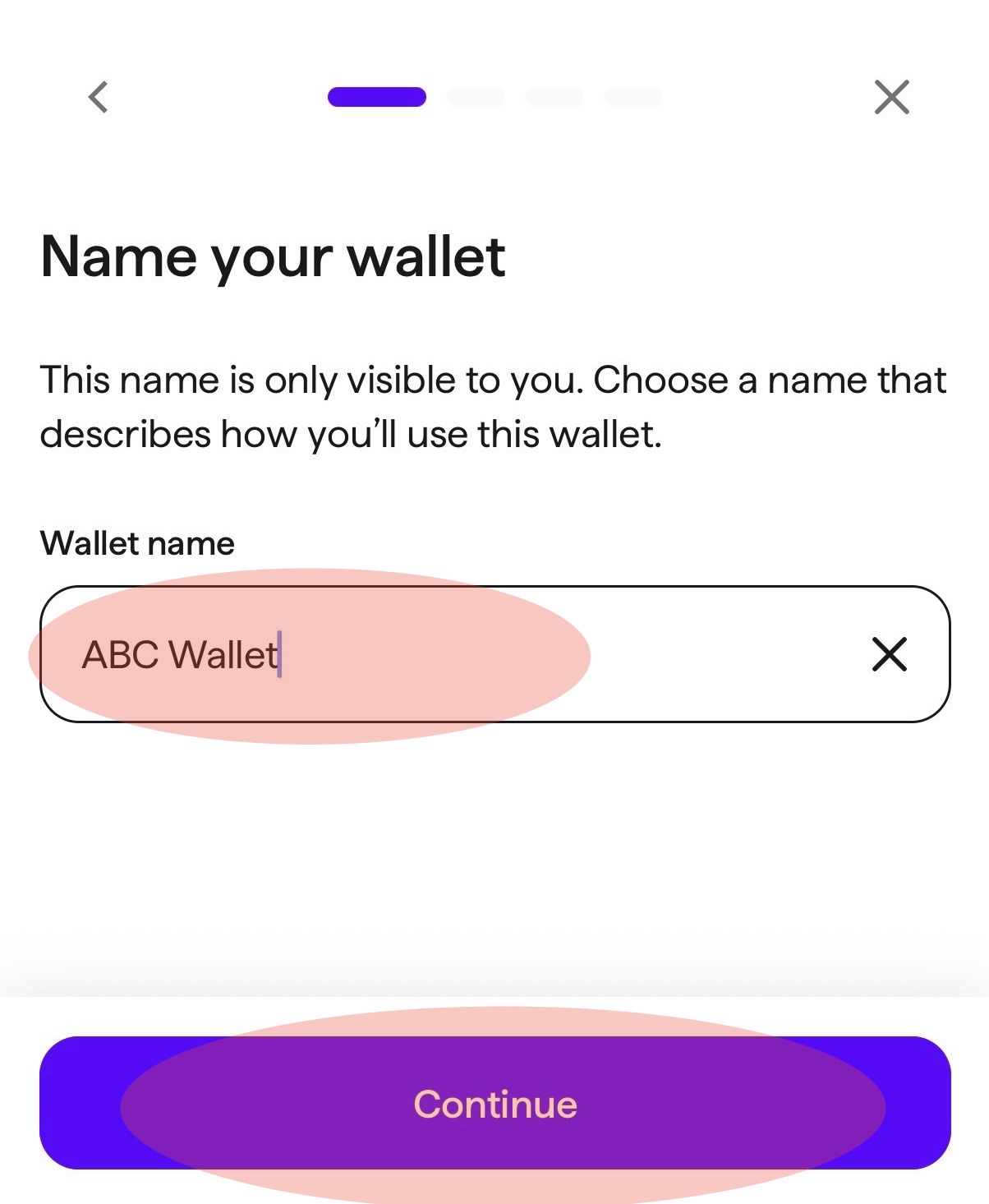Clear the wallet name text
Image resolution: width=989 pixels, height=1204 pixels.
point(889,654)
